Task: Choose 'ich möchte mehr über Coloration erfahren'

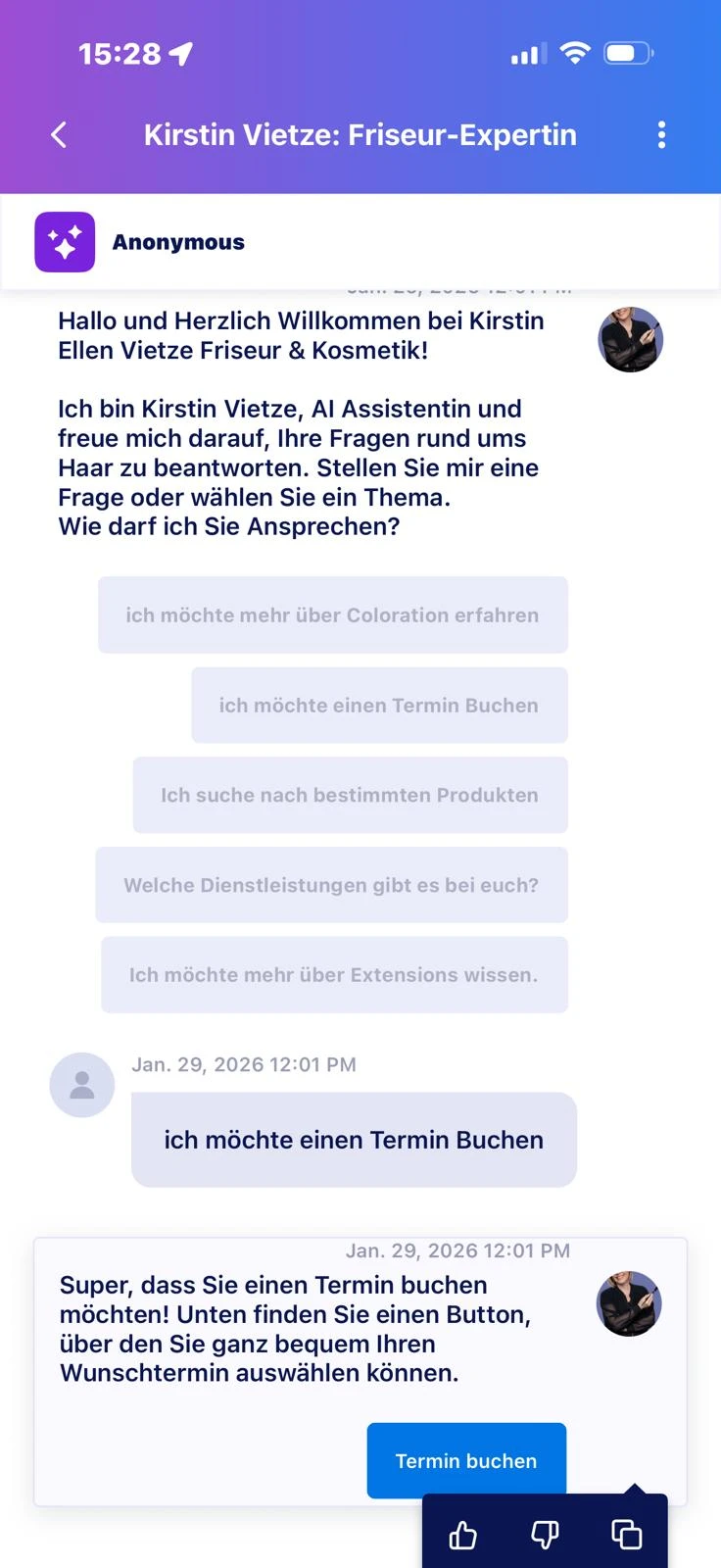Action: (x=333, y=614)
